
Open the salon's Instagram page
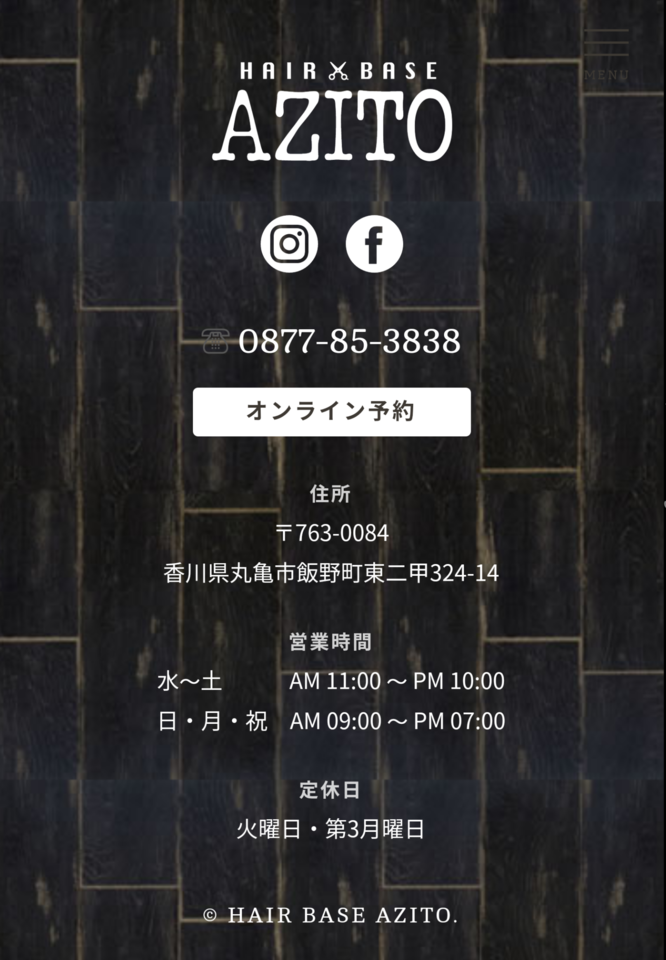tap(290, 243)
